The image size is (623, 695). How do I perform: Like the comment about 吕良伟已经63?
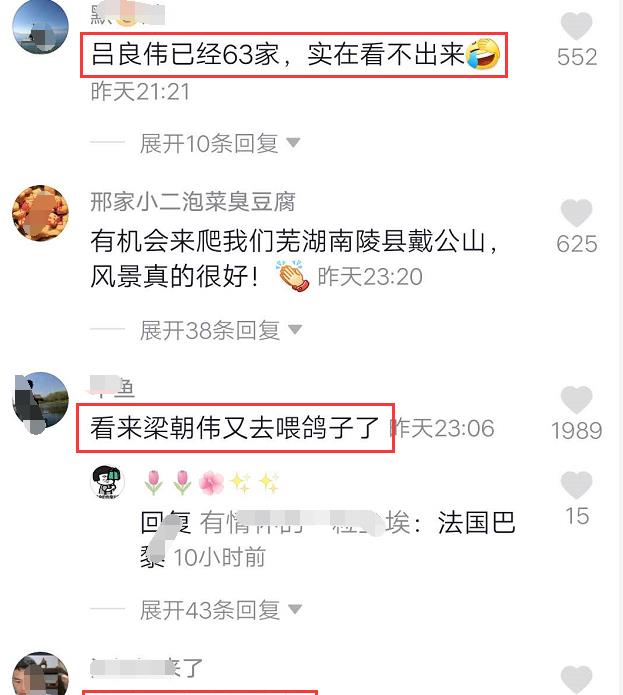coord(576,27)
